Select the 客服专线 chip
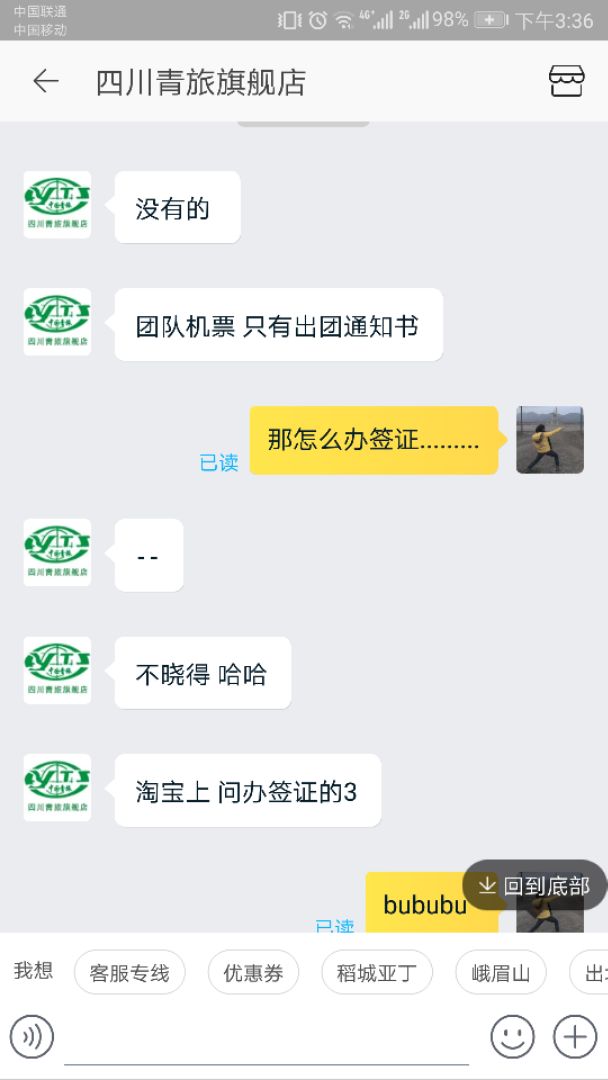 pyautogui.click(x=129, y=973)
